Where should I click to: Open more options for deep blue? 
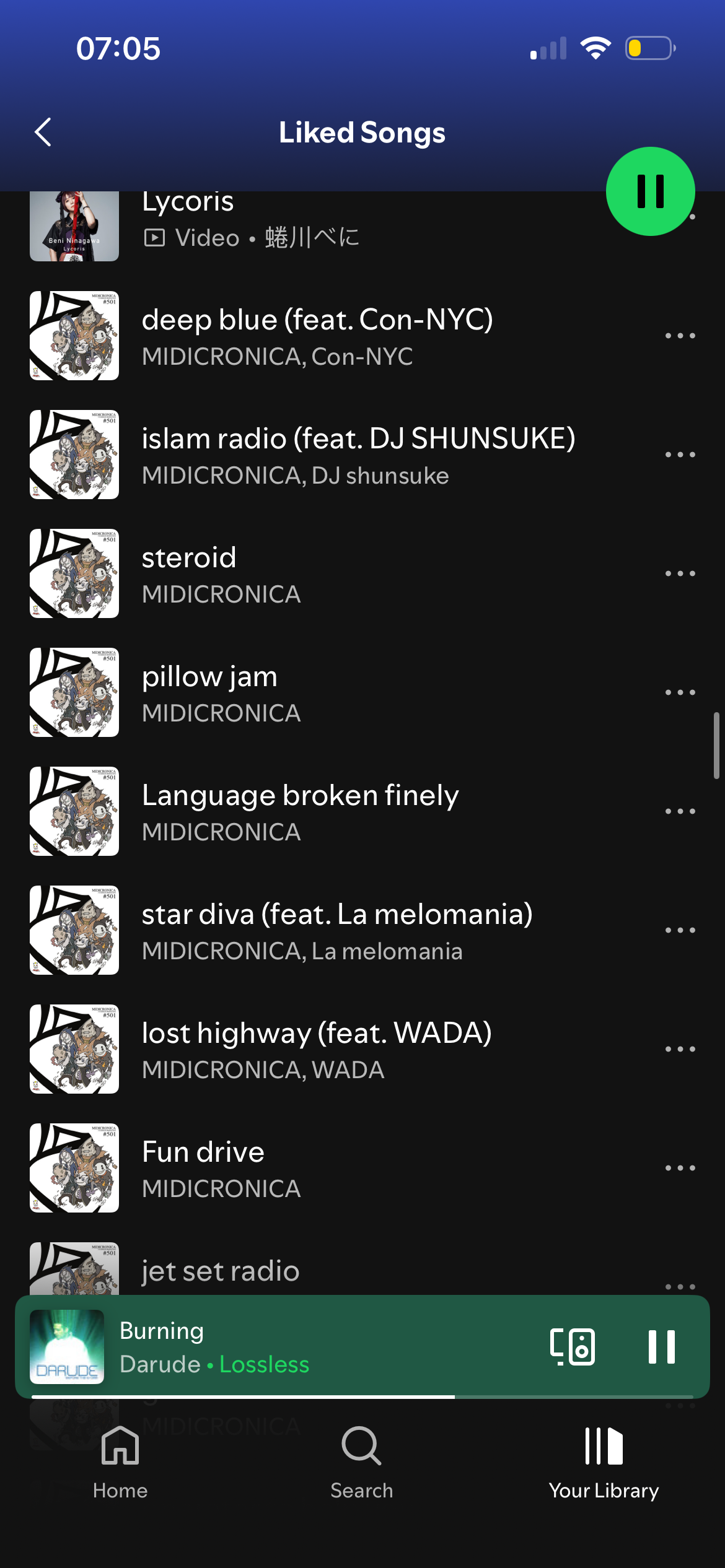tap(680, 336)
